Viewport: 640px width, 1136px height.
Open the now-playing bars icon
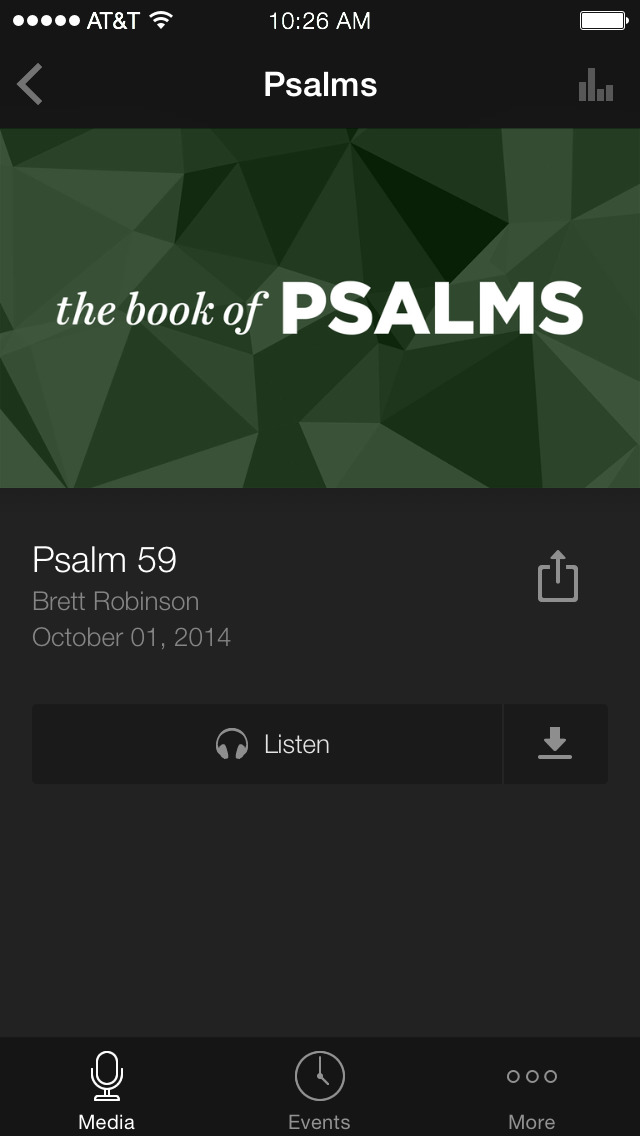pos(596,85)
